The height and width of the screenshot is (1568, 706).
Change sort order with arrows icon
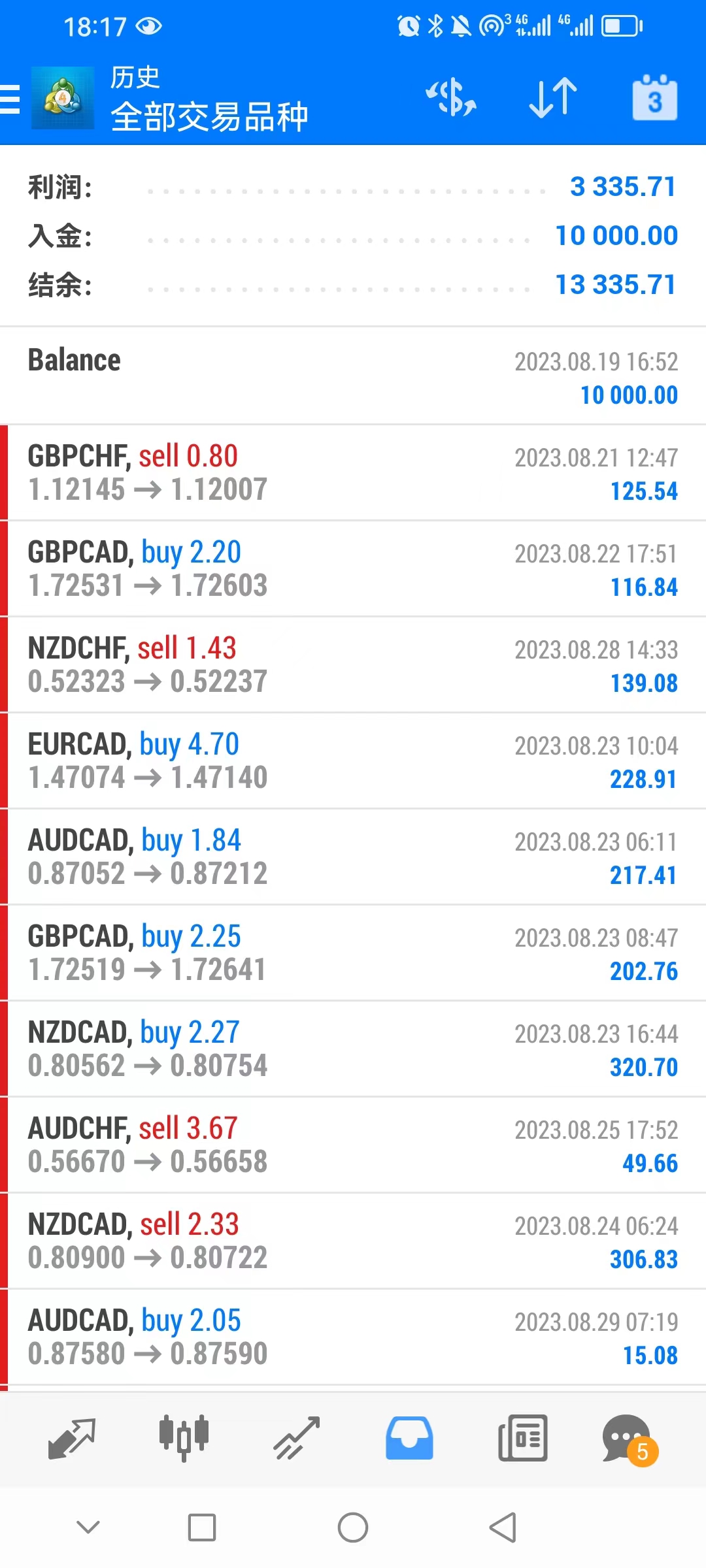click(x=553, y=98)
